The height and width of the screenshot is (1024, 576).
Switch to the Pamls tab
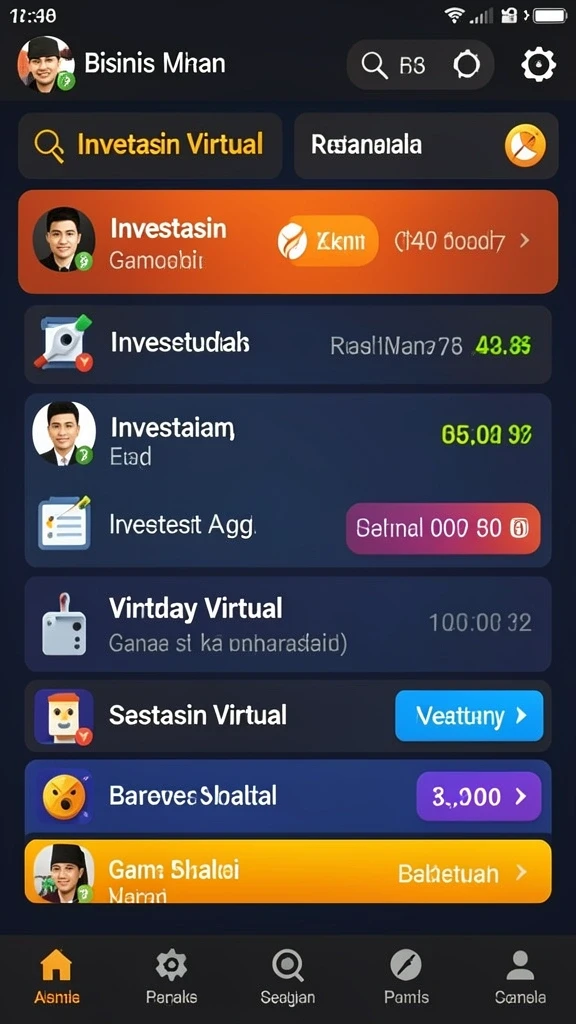pos(406,976)
